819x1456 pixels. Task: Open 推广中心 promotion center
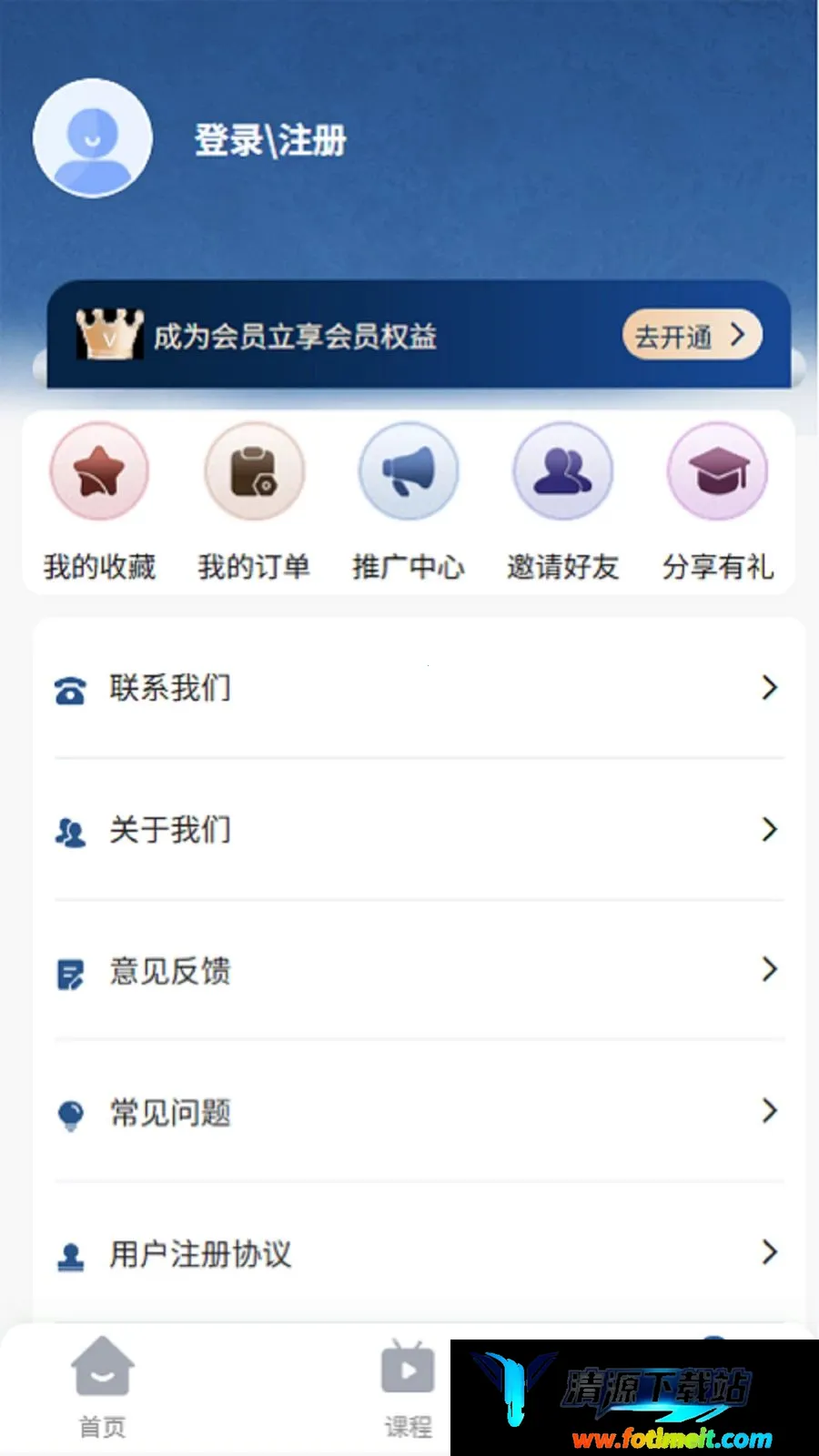coord(409,501)
